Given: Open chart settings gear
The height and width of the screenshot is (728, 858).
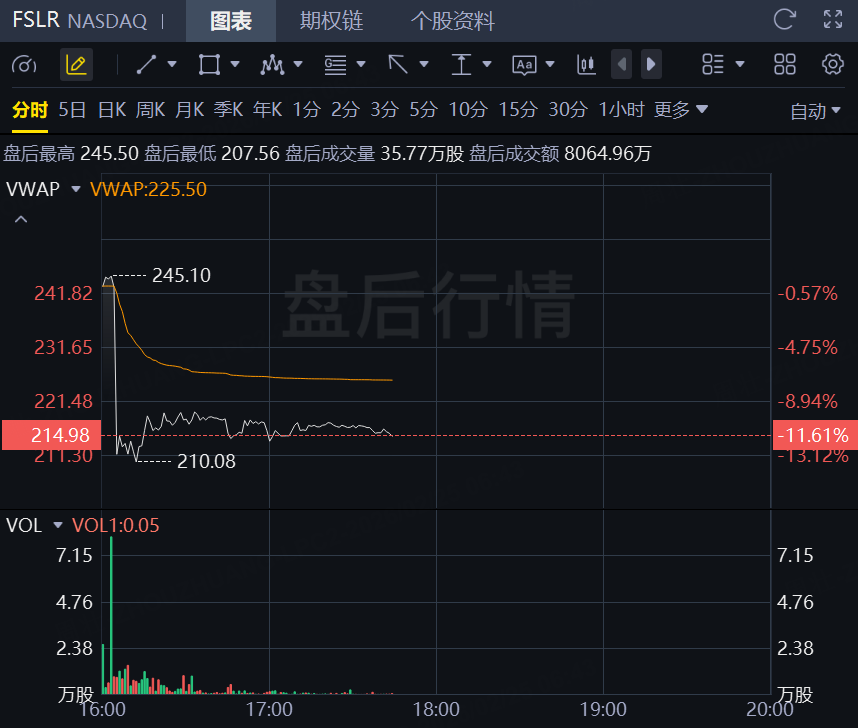Looking at the screenshot, I should 832,65.
